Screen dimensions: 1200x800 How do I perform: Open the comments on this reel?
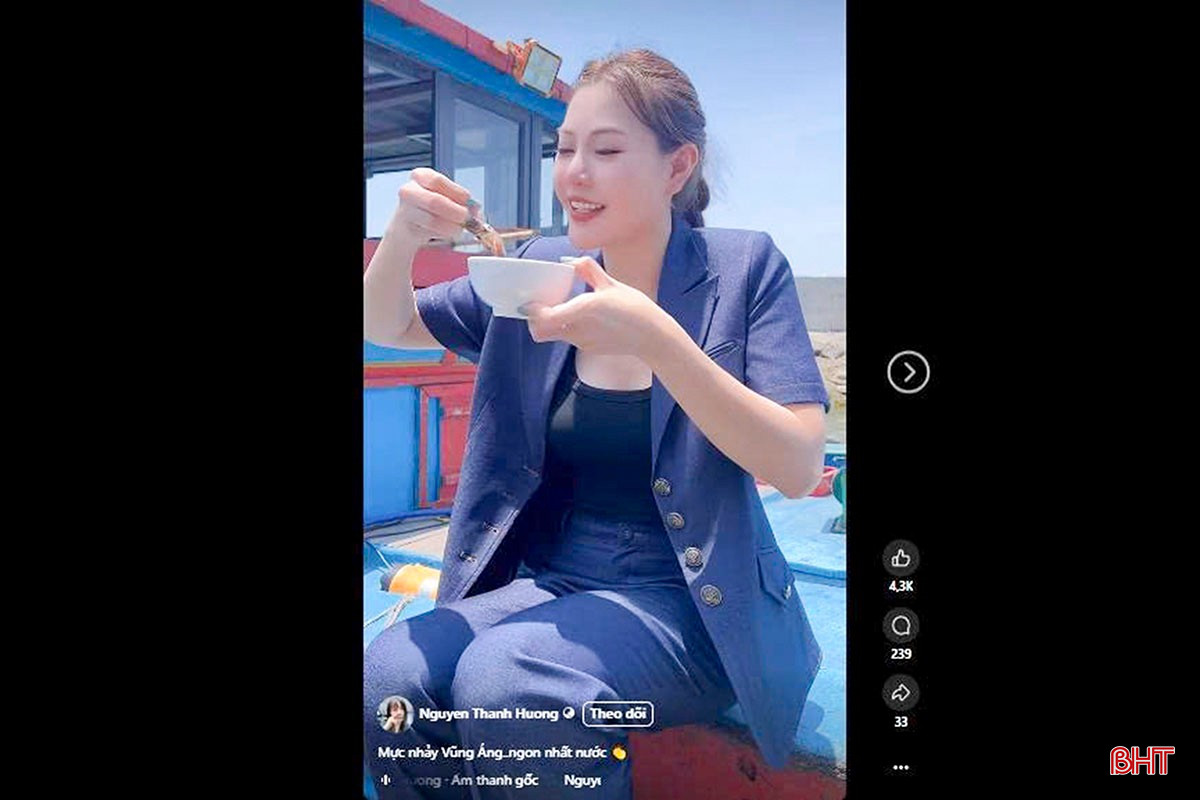click(900, 626)
